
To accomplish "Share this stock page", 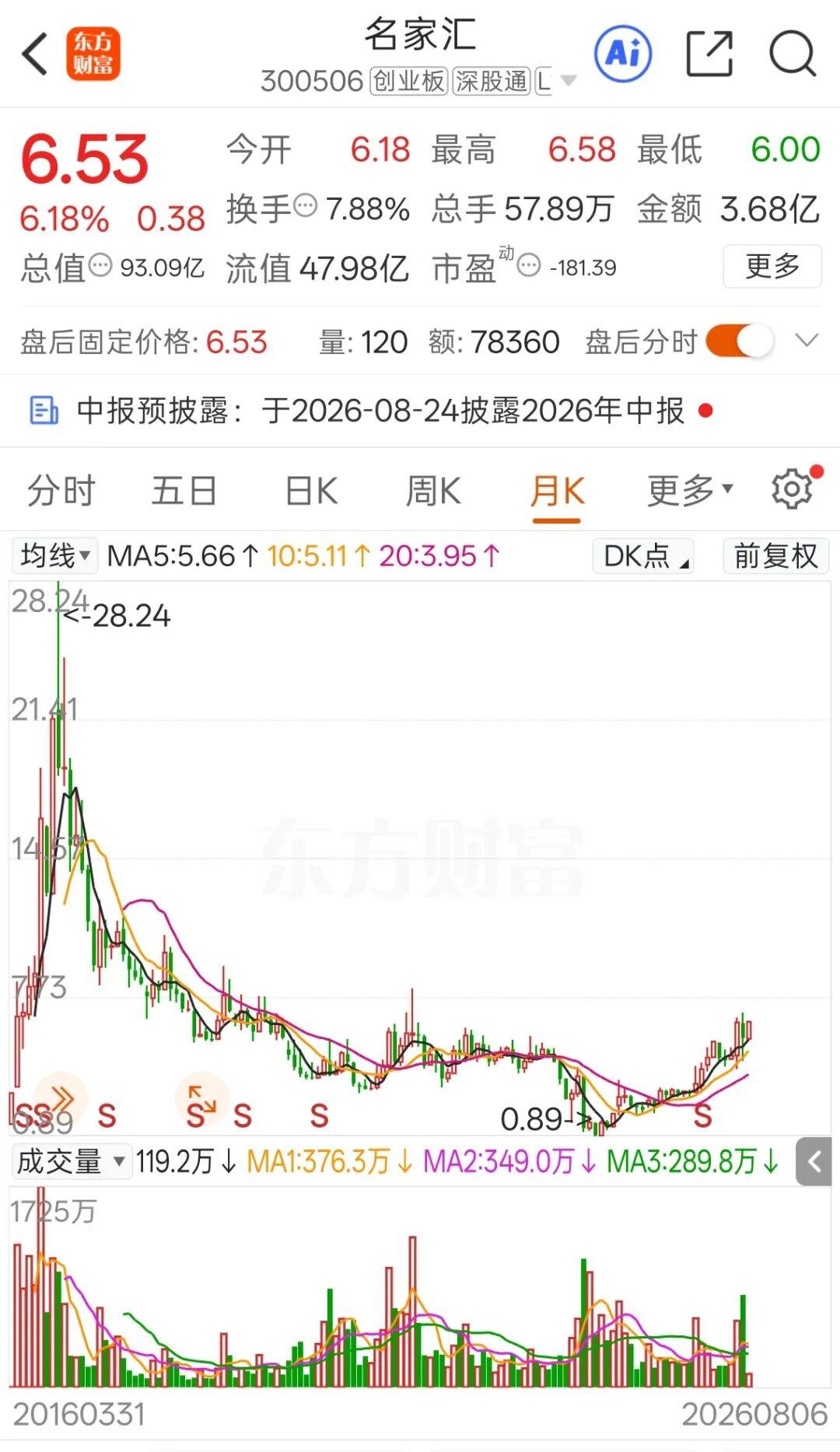I will pos(709,54).
